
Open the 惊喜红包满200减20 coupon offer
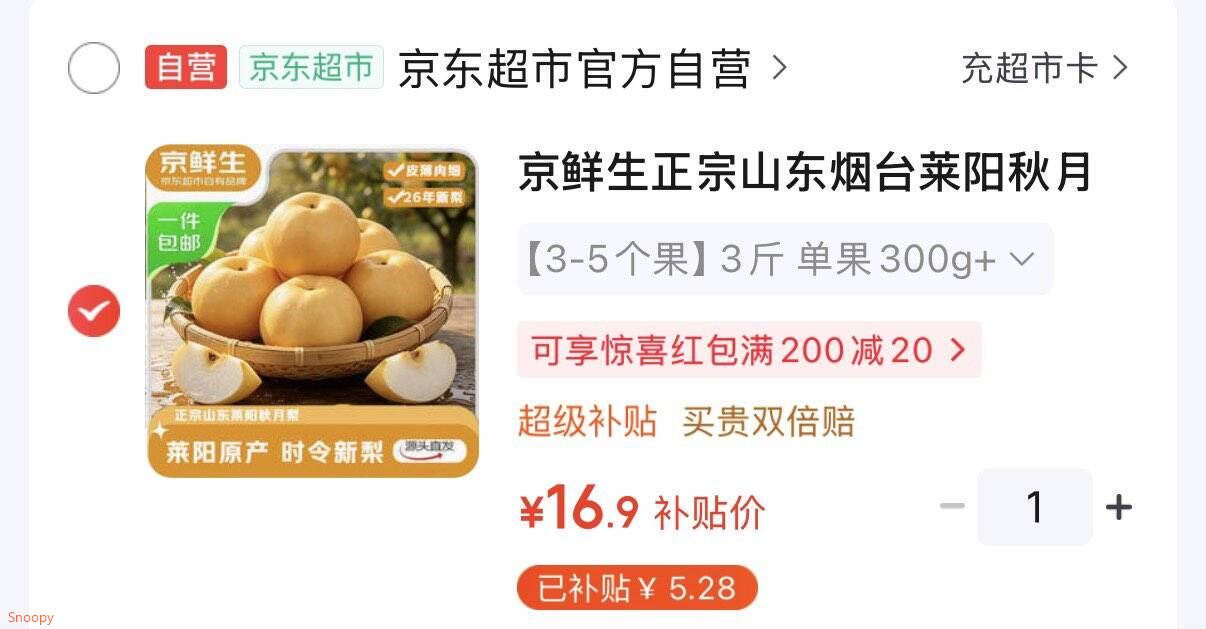[x=749, y=350]
